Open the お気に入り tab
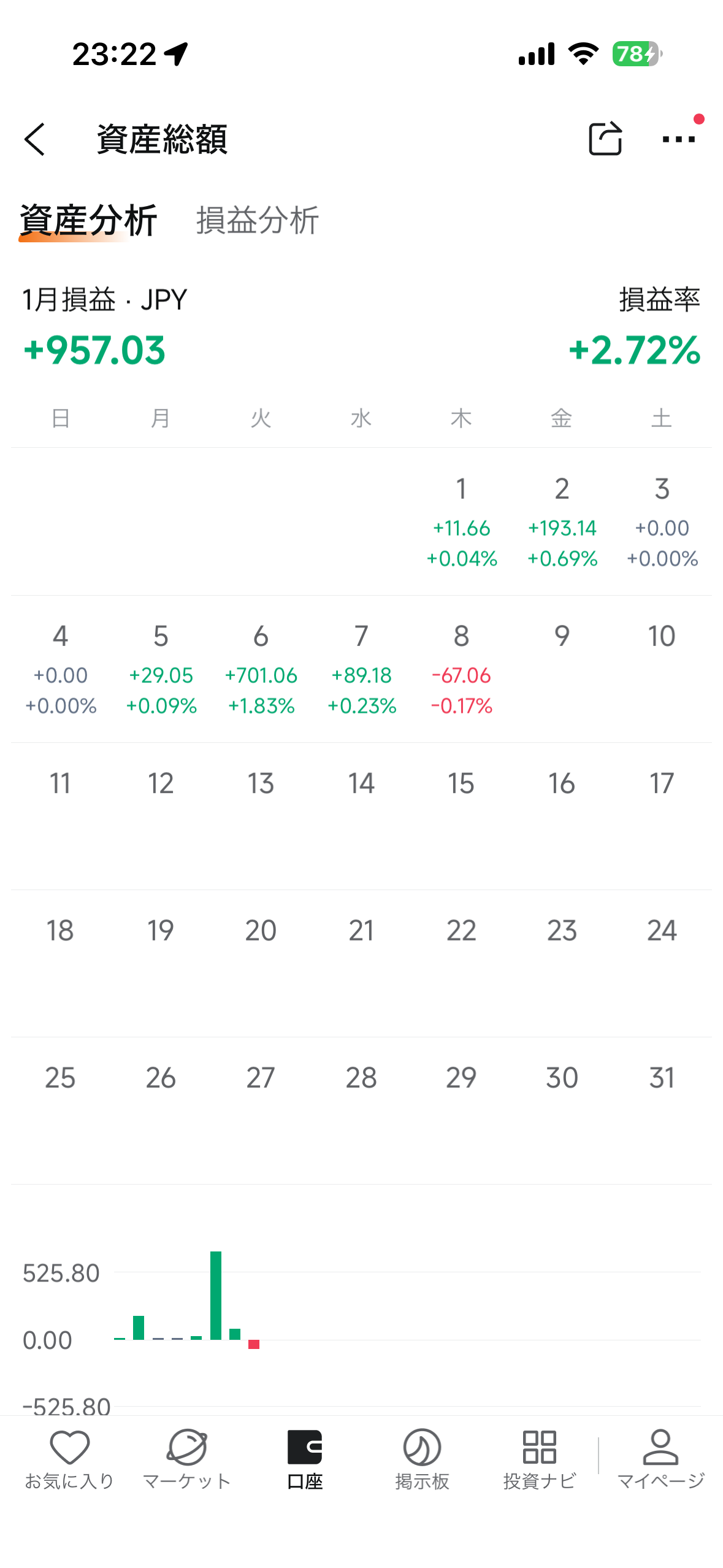Image resolution: width=723 pixels, height=1568 pixels. (69, 1459)
